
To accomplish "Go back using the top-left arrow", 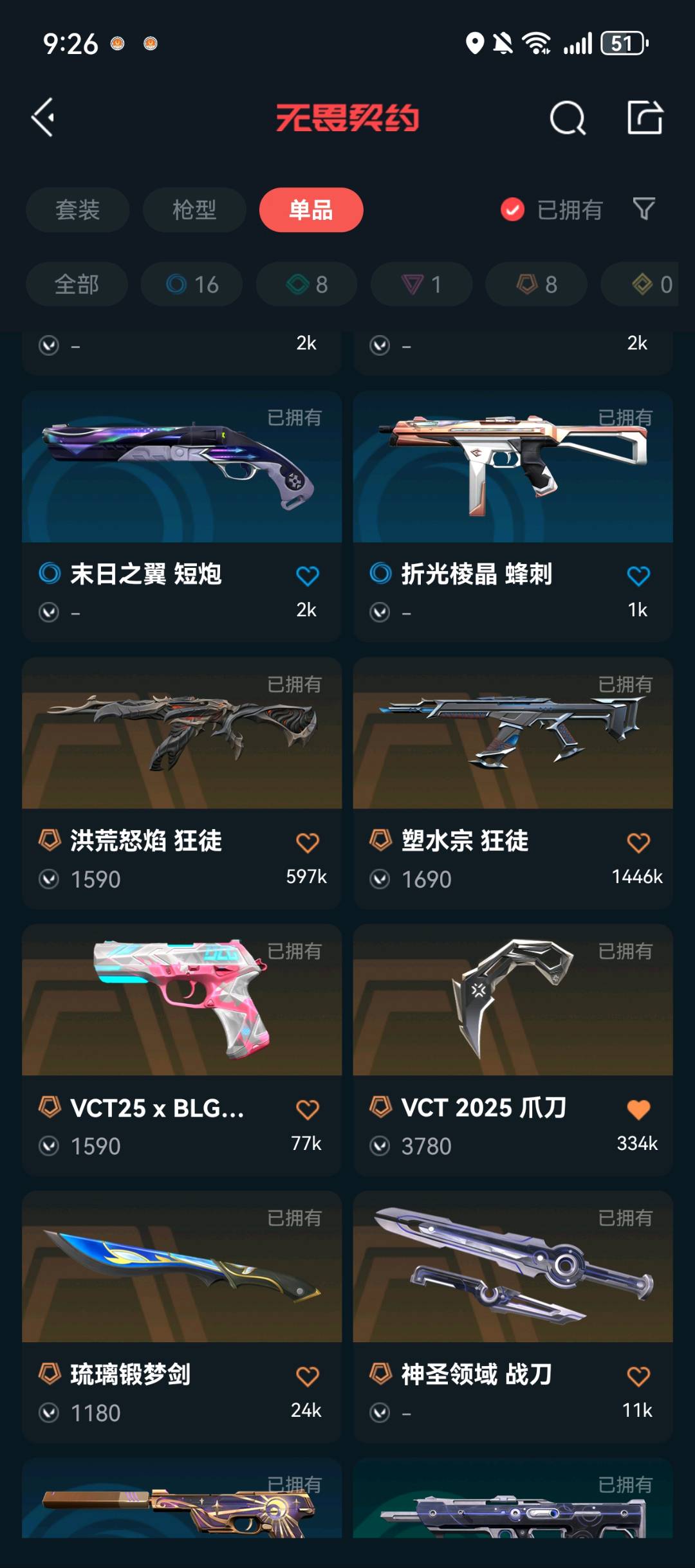I will (x=44, y=118).
